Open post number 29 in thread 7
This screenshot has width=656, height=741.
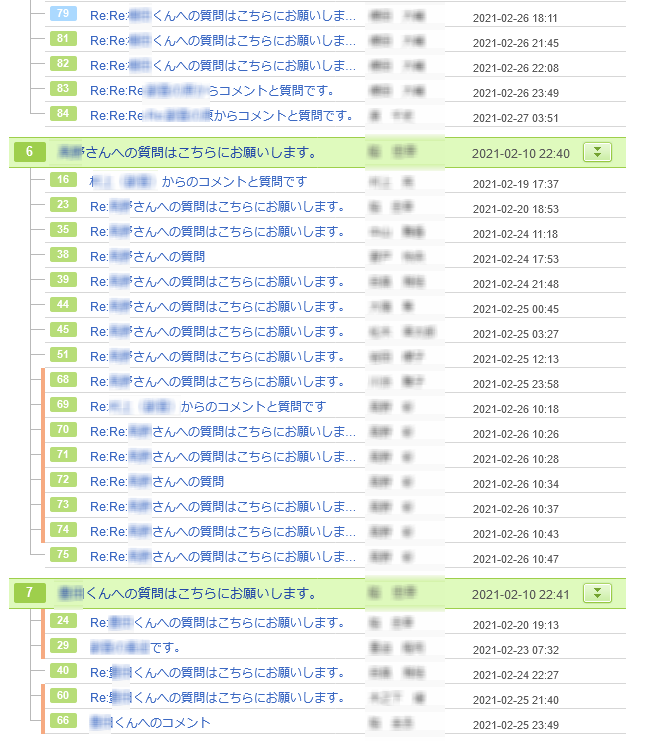[x=136, y=647]
